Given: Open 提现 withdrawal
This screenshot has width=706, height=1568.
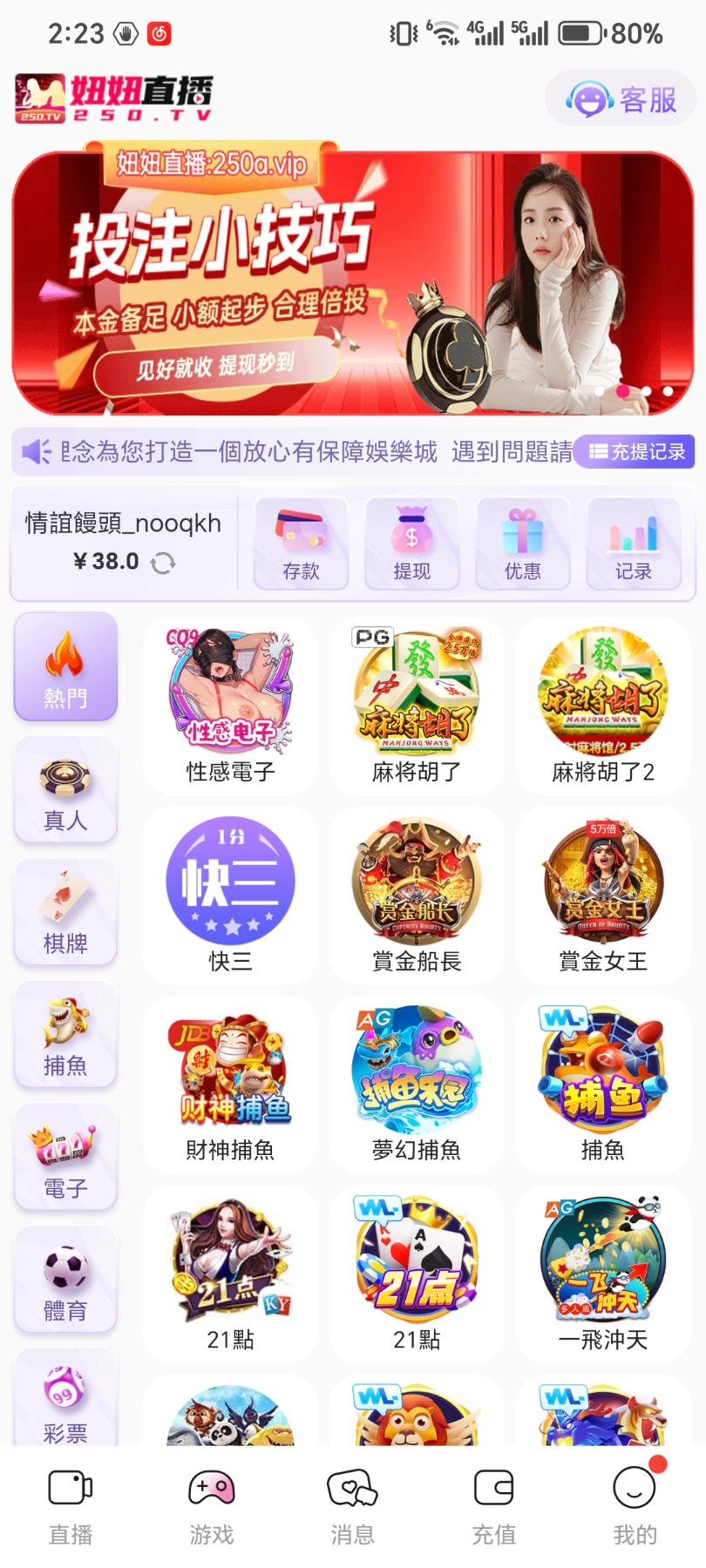Looking at the screenshot, I should [x=411, y=544].
